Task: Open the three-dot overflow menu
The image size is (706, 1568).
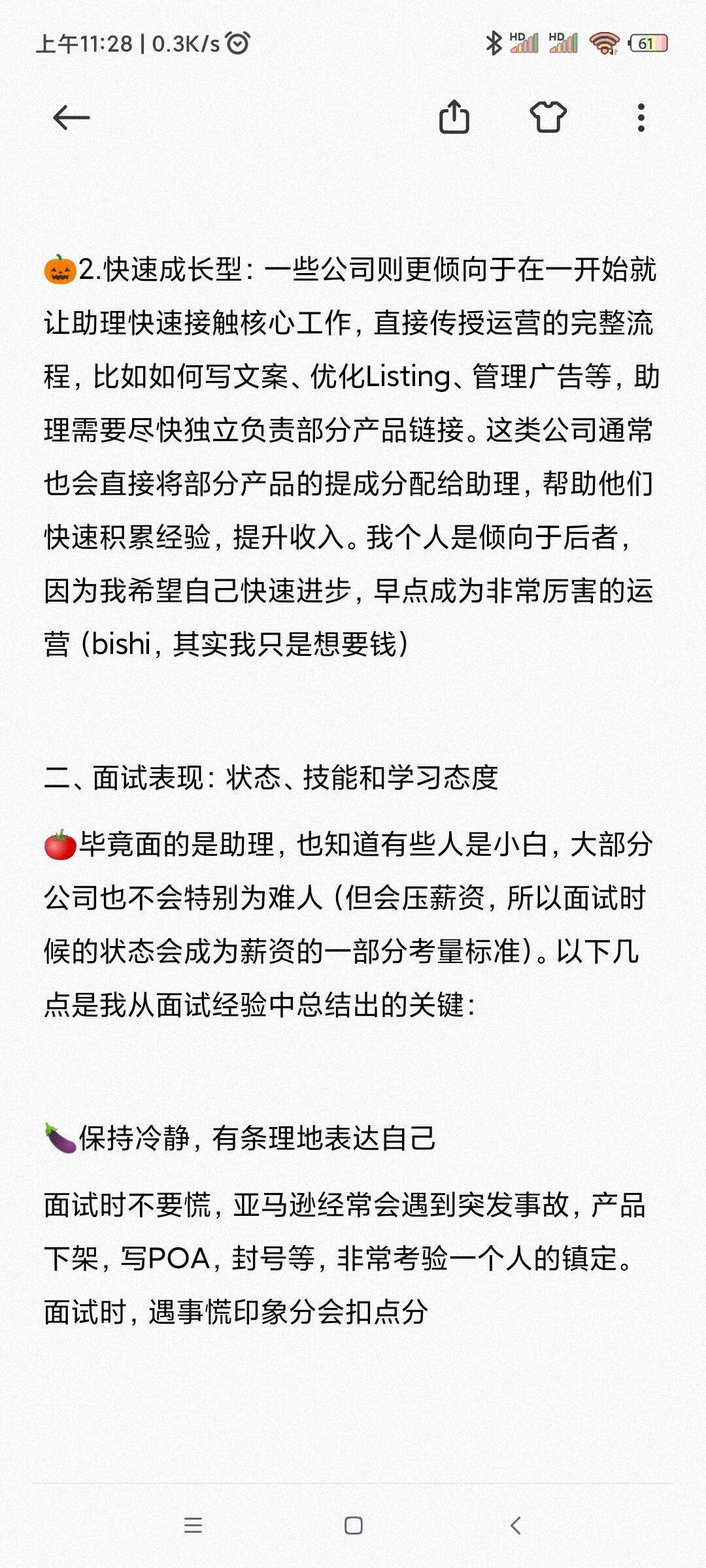Action: coord(641,118)
